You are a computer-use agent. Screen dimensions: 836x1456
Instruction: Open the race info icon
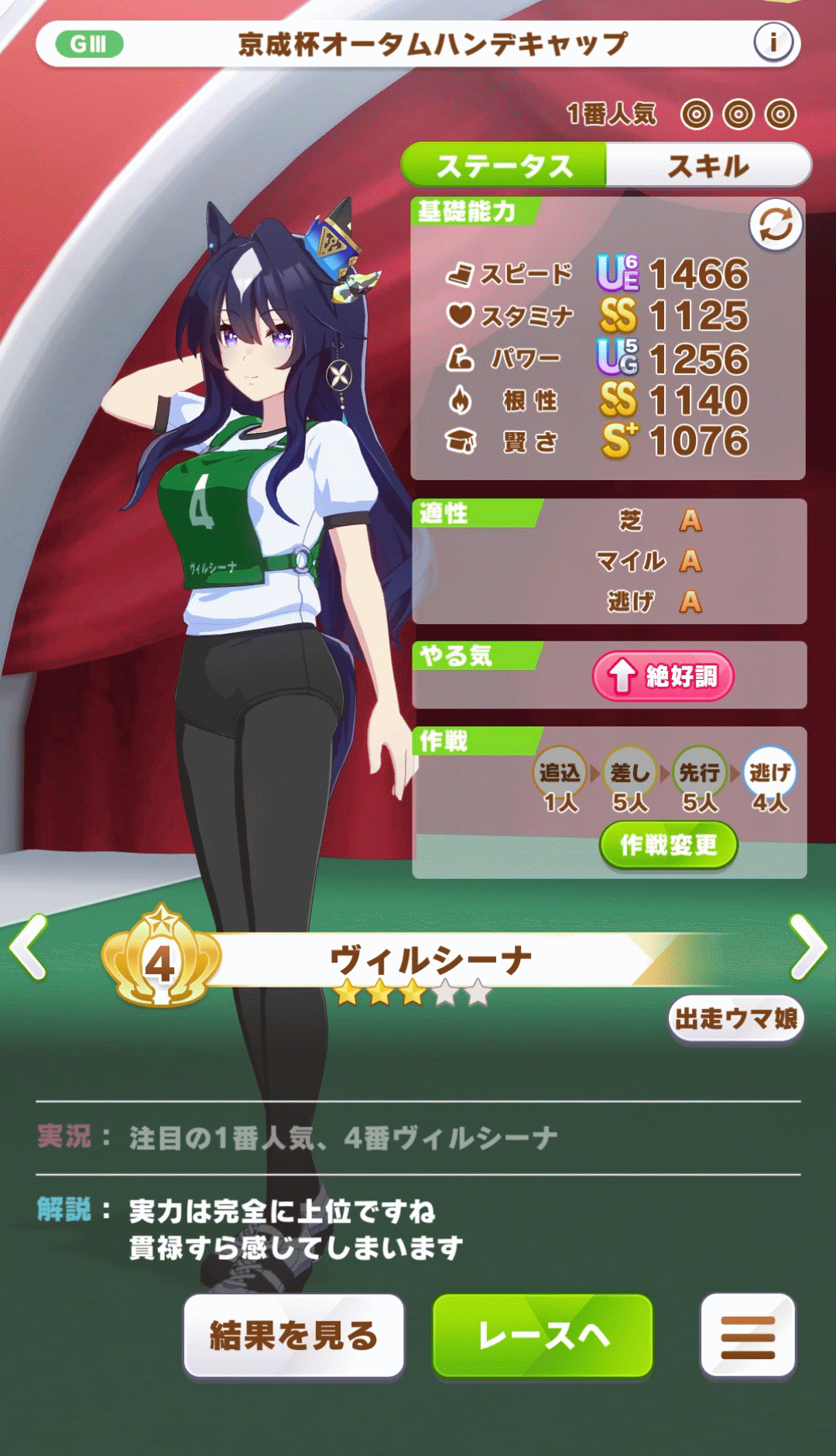[x=773, y=43]
